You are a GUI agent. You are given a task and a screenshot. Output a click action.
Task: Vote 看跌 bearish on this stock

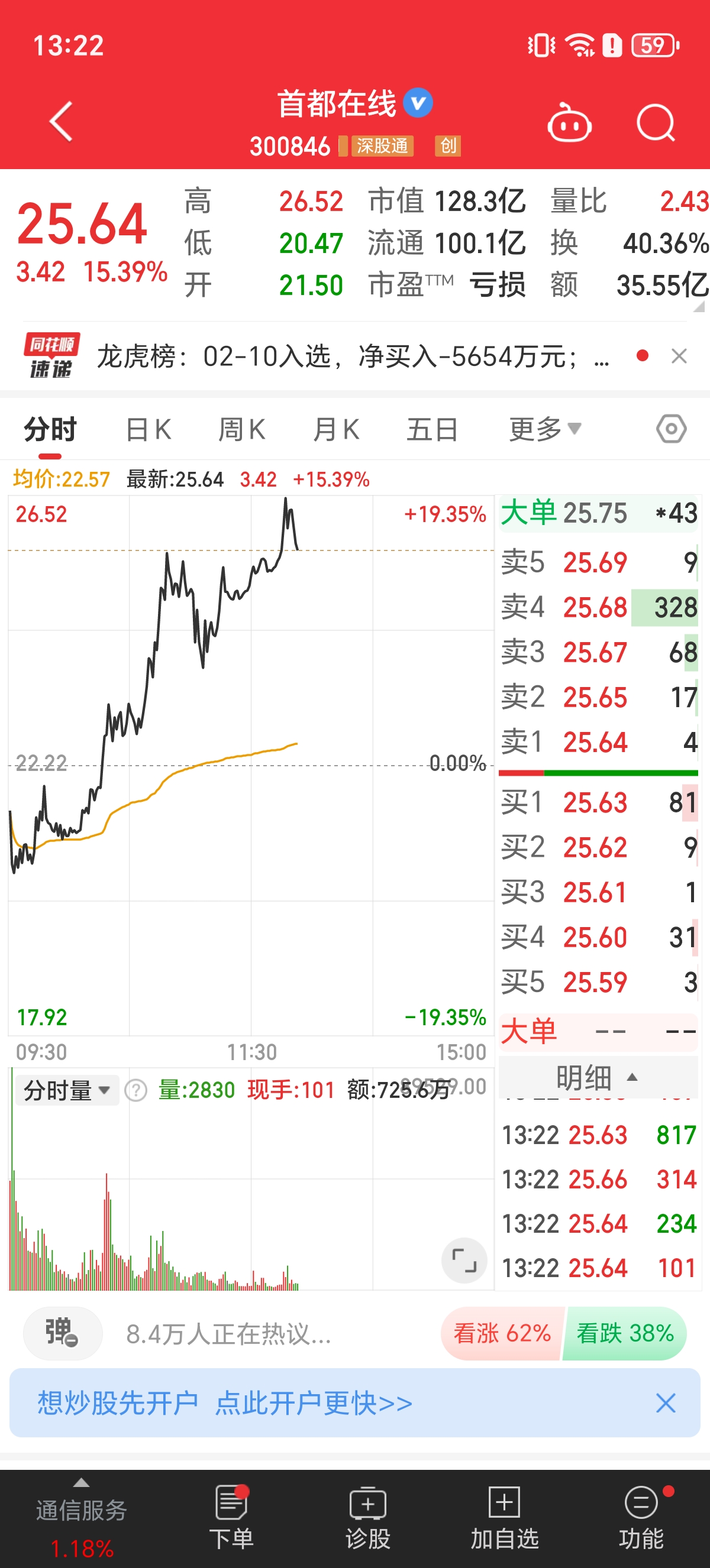click(x=625, y=1333)
